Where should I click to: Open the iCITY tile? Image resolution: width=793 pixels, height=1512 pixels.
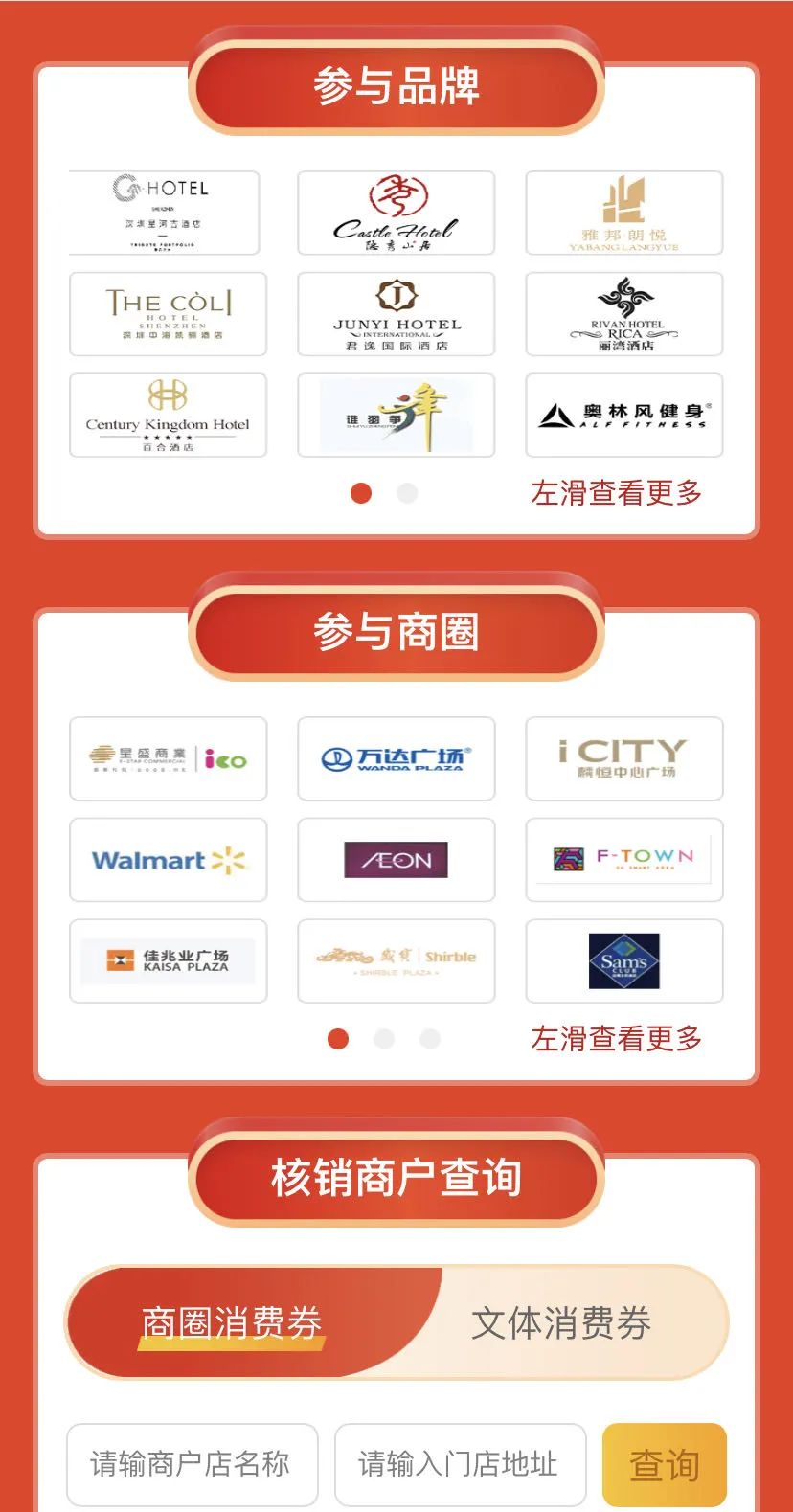click(x=623, y=758)
